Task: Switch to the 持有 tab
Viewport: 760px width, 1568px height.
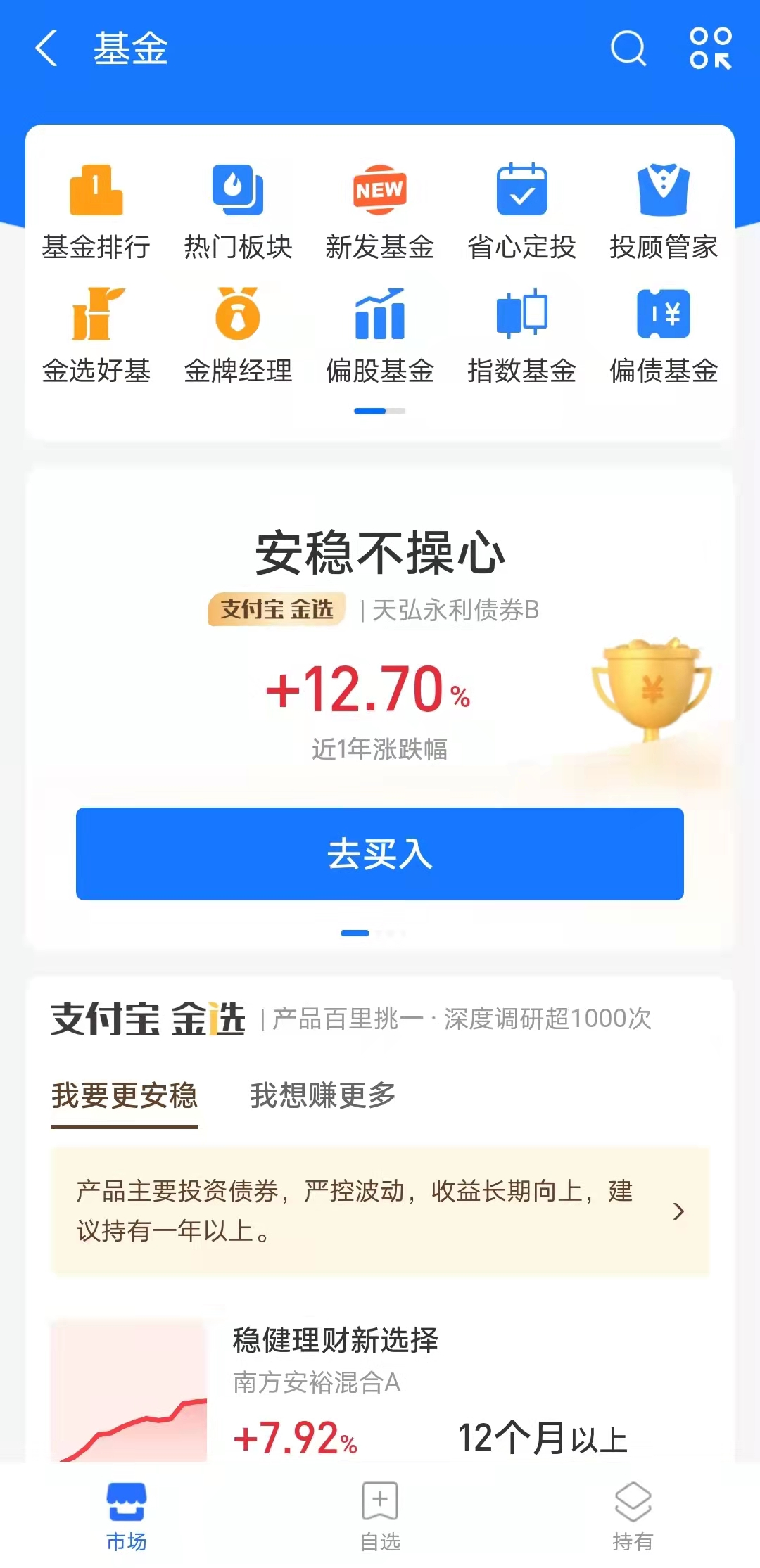Action: 633,1516
